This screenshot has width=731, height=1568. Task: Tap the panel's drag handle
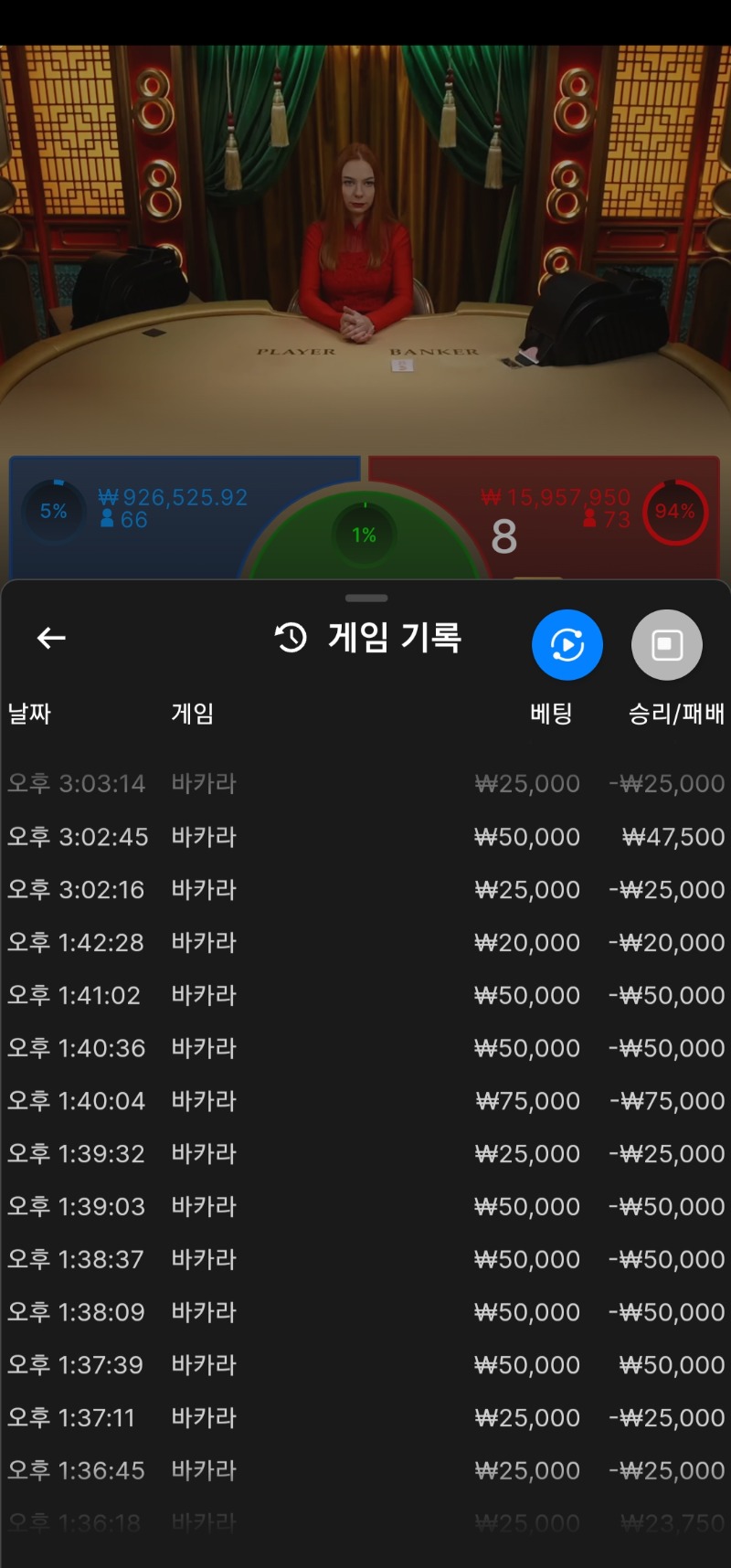tap(366, 599)
